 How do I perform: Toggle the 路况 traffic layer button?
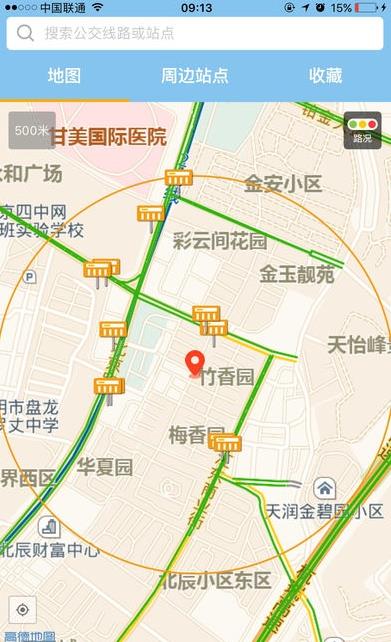coord(362,130)
